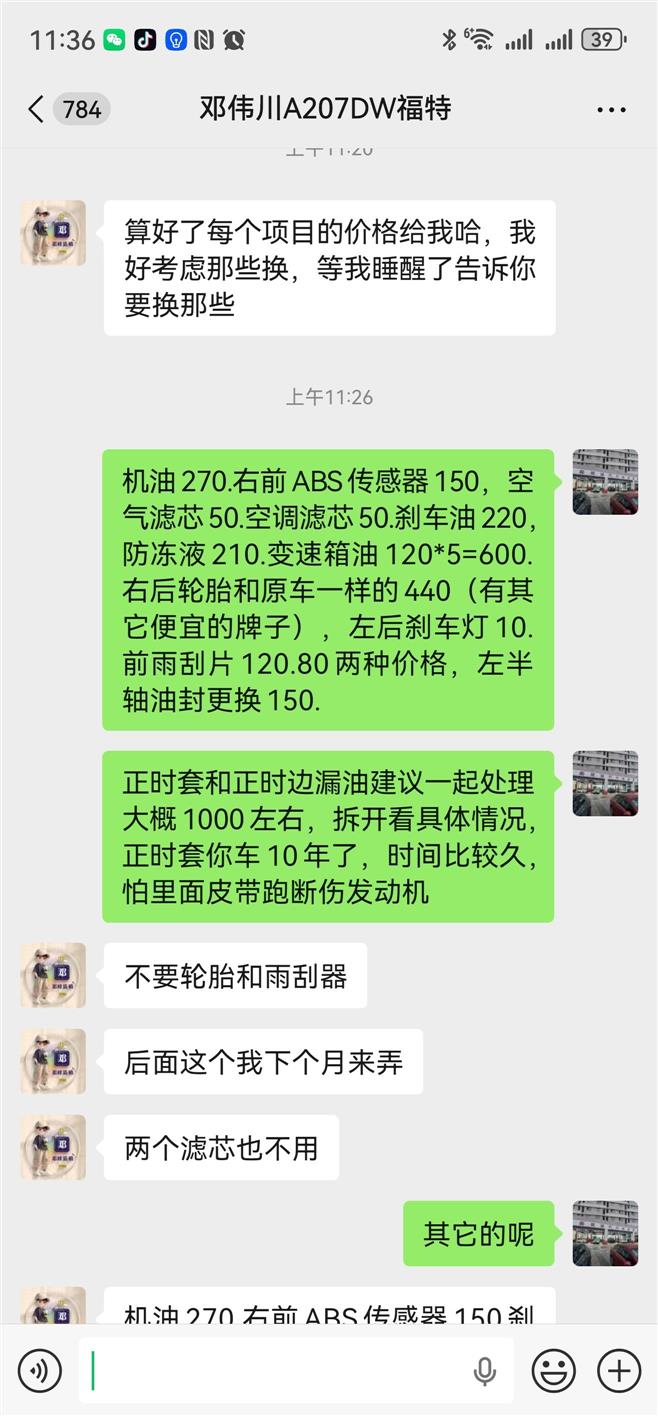View own avatar beside "其它的呢" message
658x1416 pixels.
point(605,1233)
